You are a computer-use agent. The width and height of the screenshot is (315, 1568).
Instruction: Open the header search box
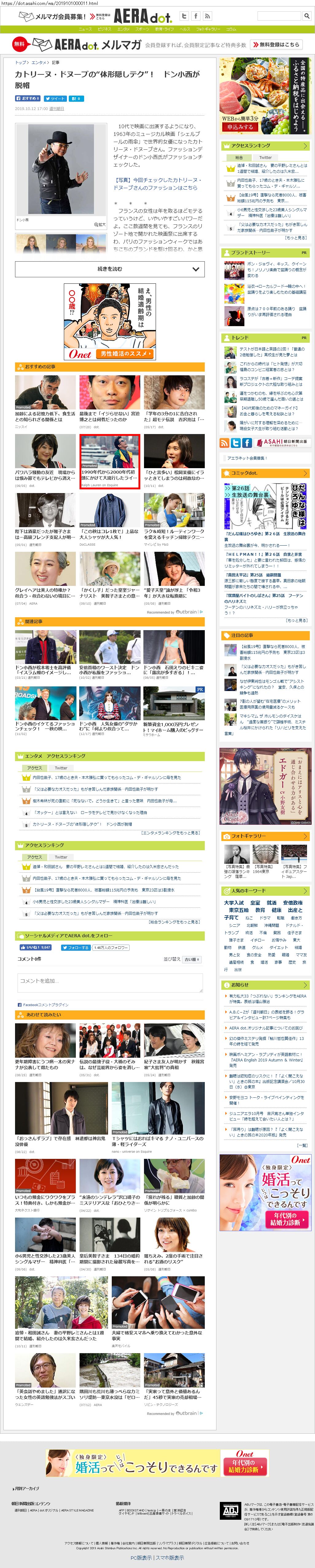click(279, 15)
